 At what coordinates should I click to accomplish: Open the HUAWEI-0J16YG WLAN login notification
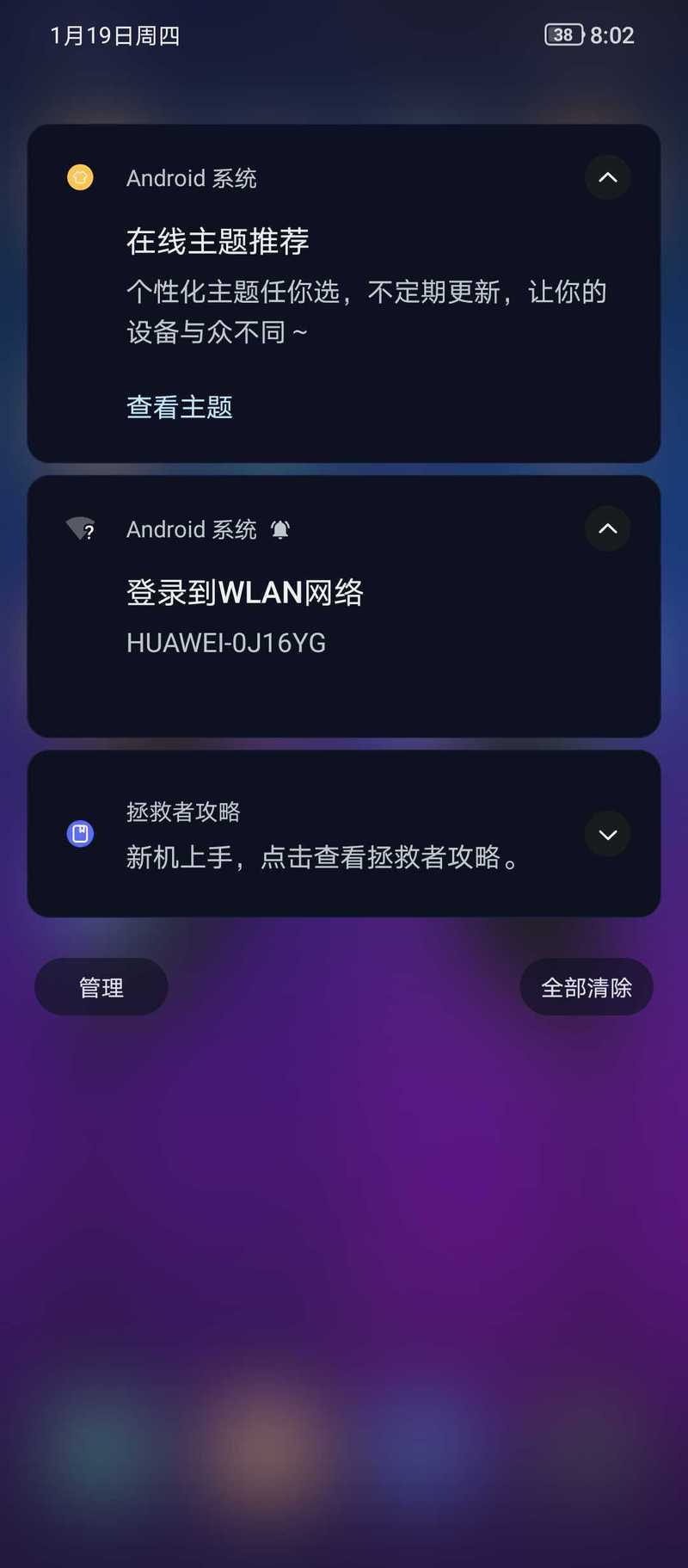(x=344, y=607)
